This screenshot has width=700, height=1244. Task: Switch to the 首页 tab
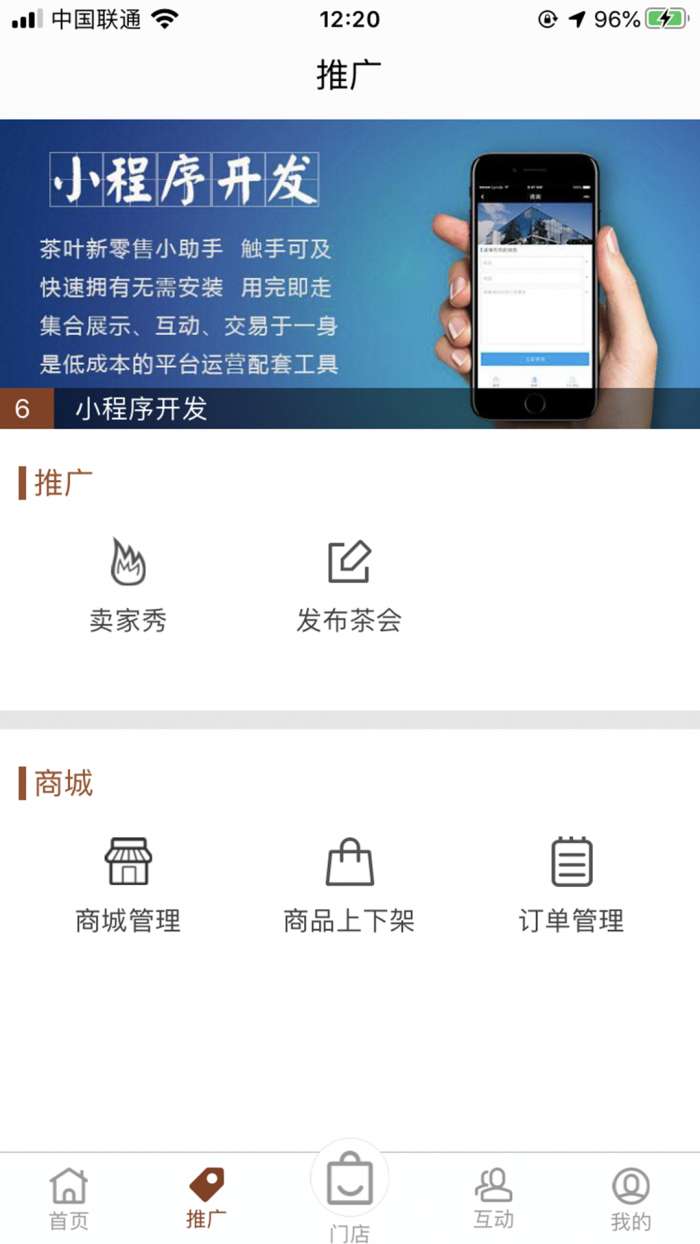click(69, 1198)
